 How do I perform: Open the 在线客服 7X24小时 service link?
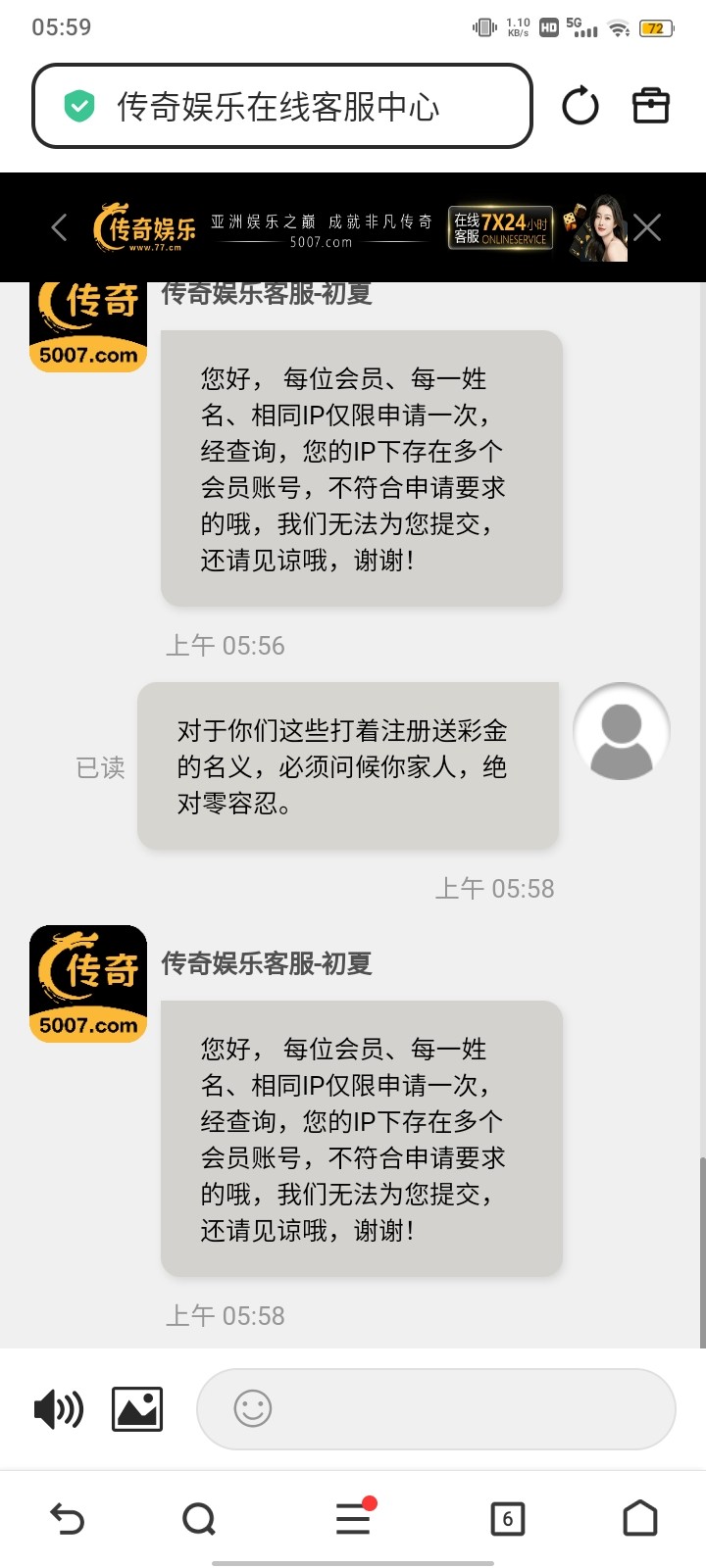coord(499,227)
